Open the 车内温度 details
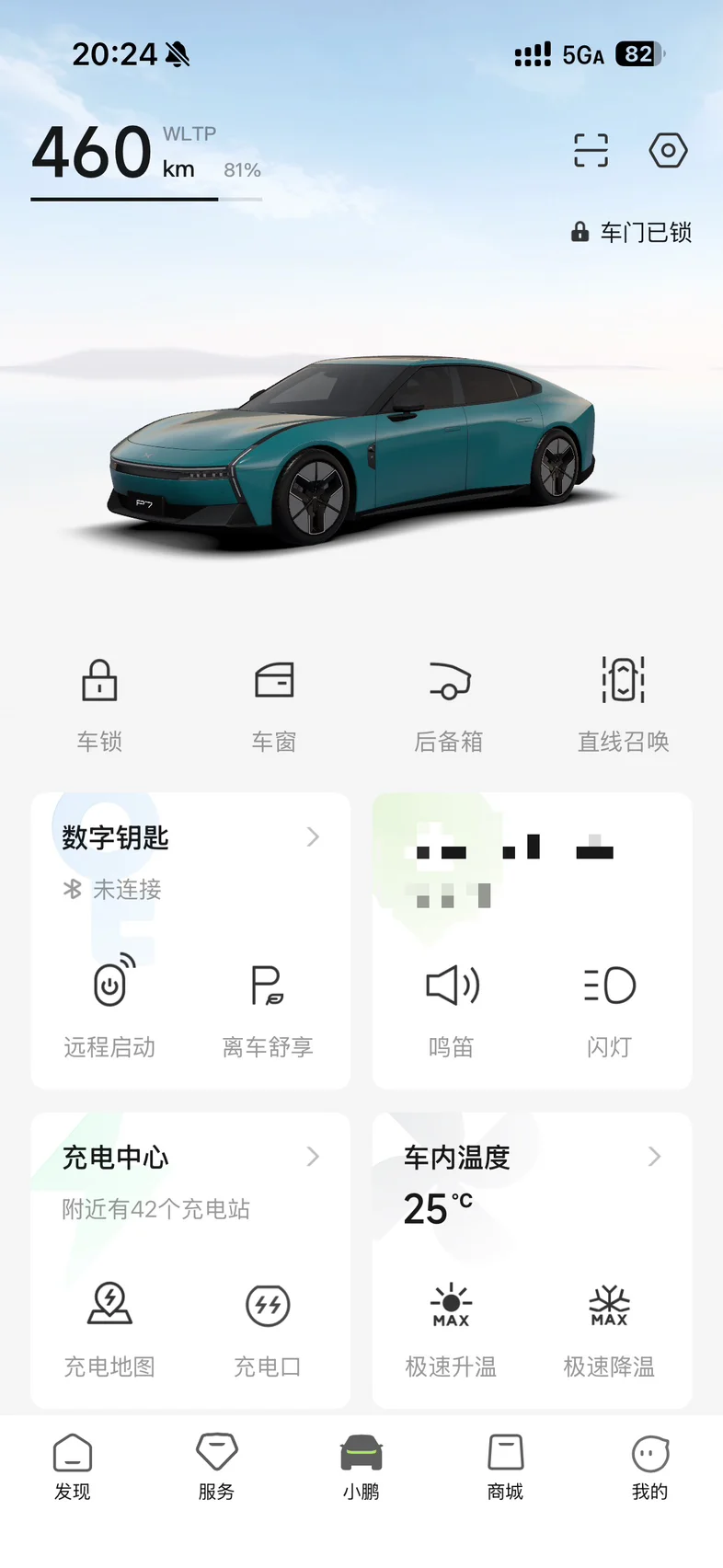 (532, 1158)
